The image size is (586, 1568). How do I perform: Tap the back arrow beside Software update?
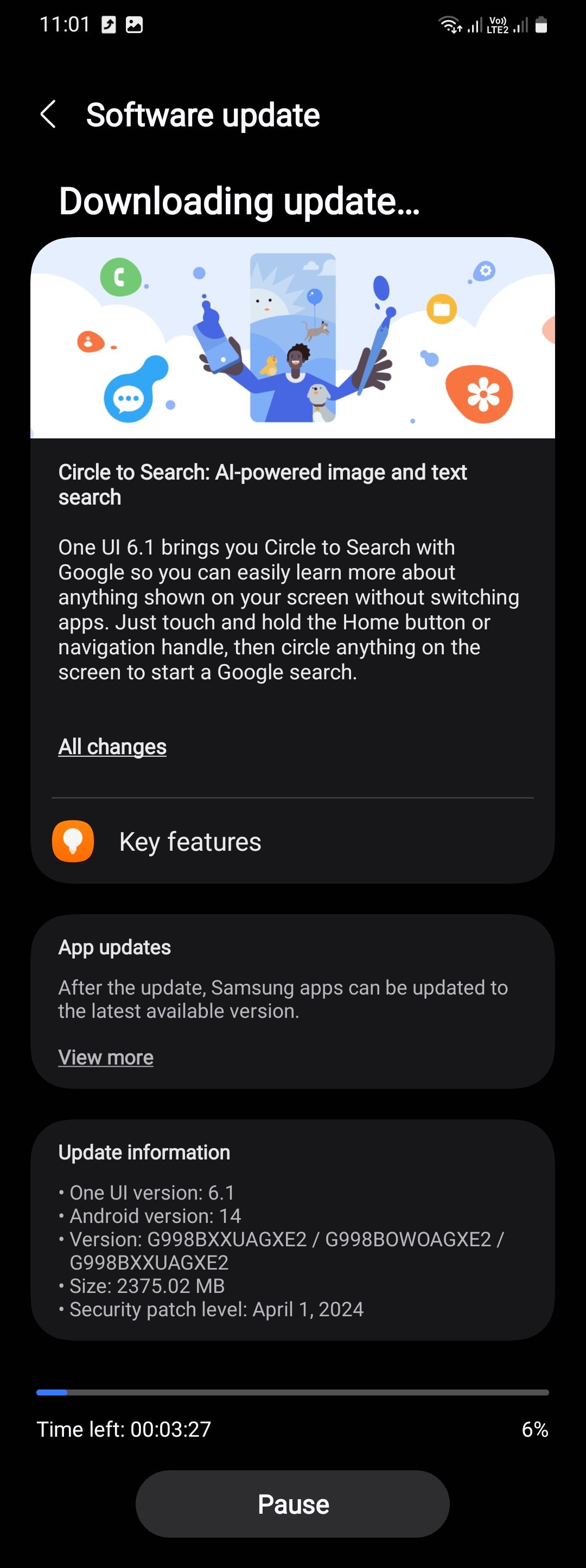click(49, 114)
